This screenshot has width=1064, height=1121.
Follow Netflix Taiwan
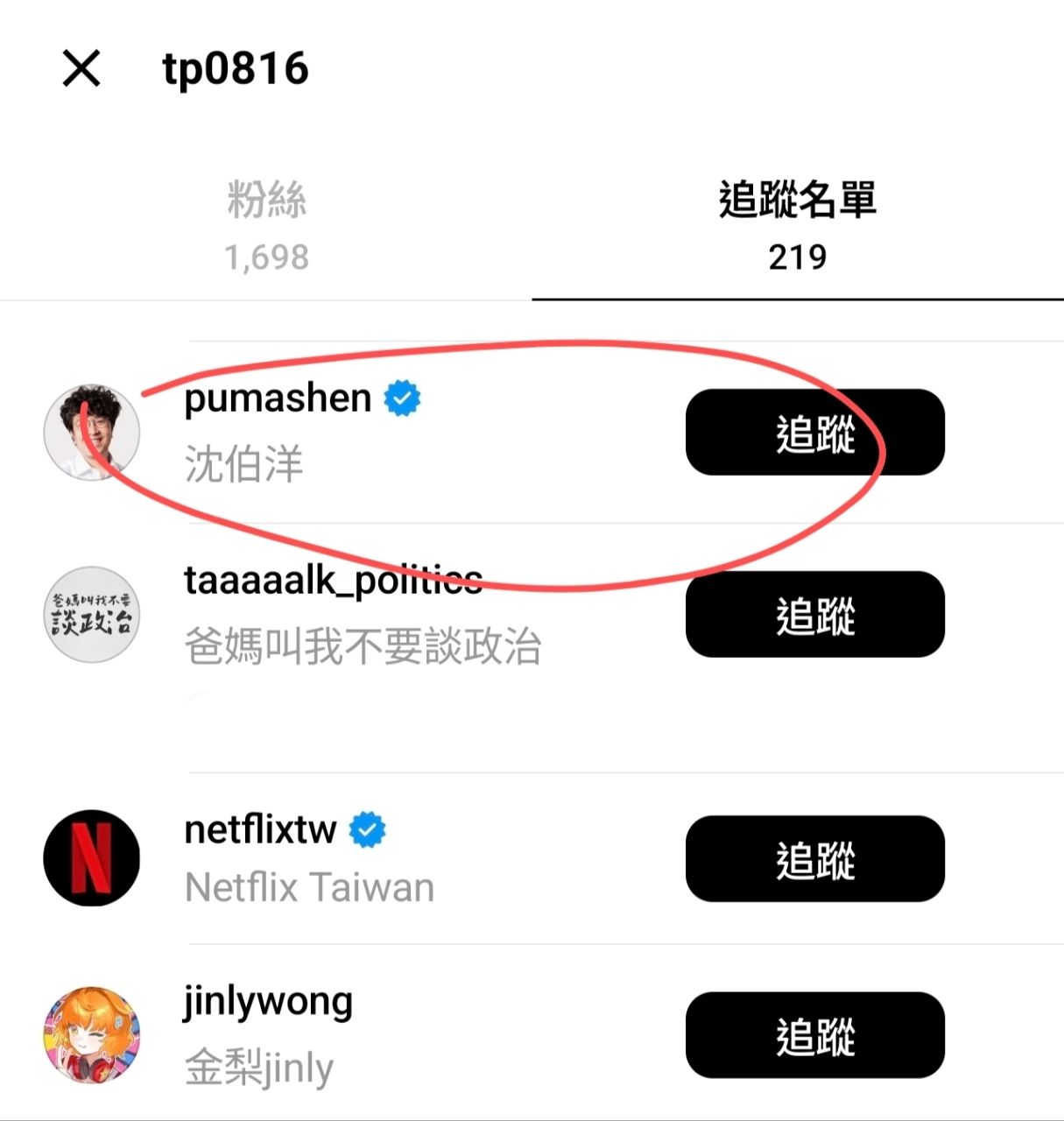[x=814, y=859]
